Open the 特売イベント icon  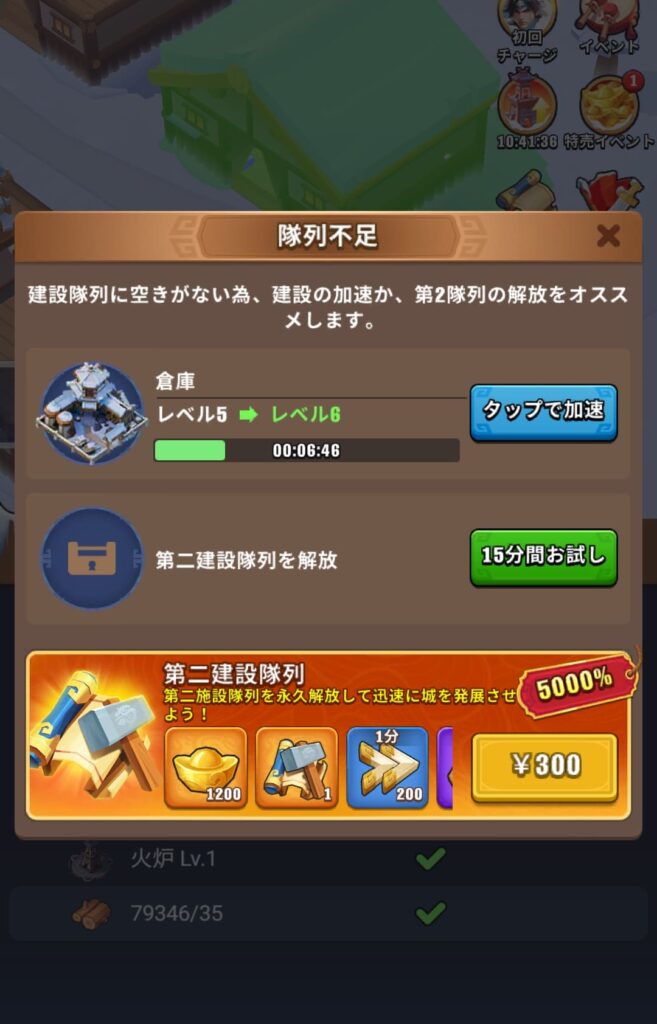pos(608,110)
